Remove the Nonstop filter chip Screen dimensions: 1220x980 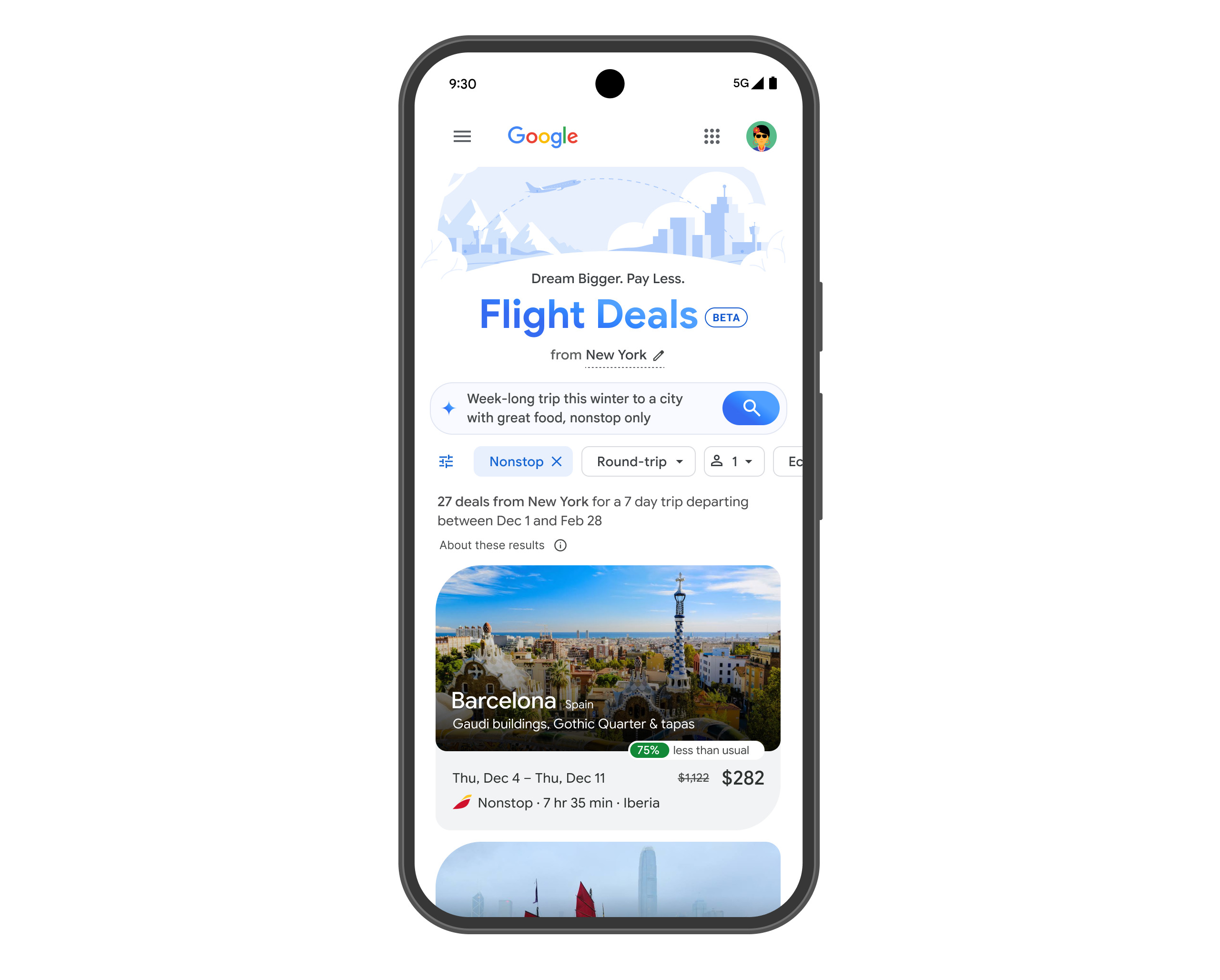(x=557, y=462)
